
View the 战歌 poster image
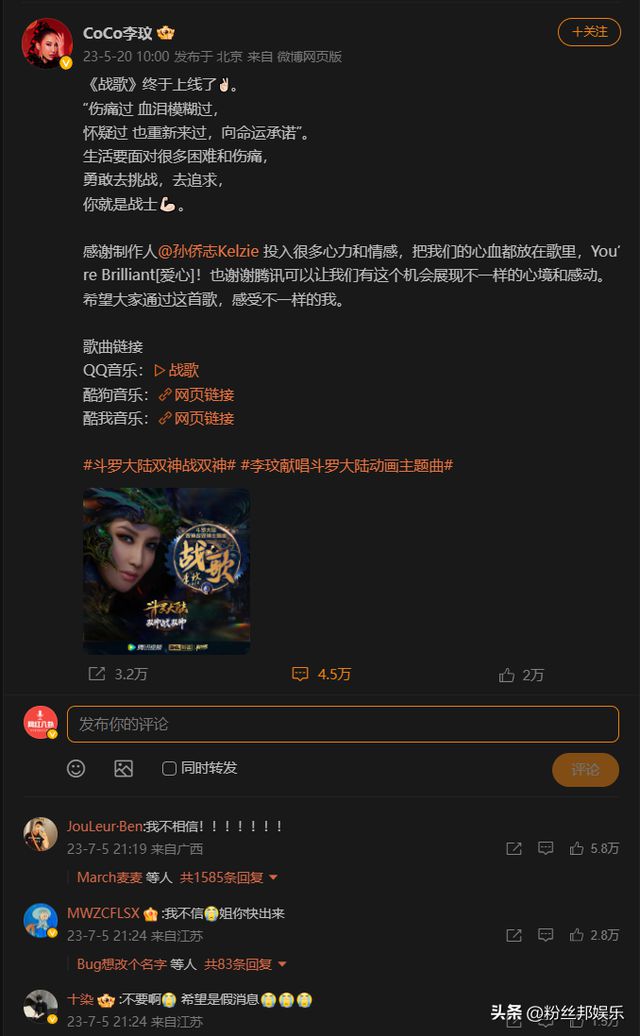(x=166, y=571)
